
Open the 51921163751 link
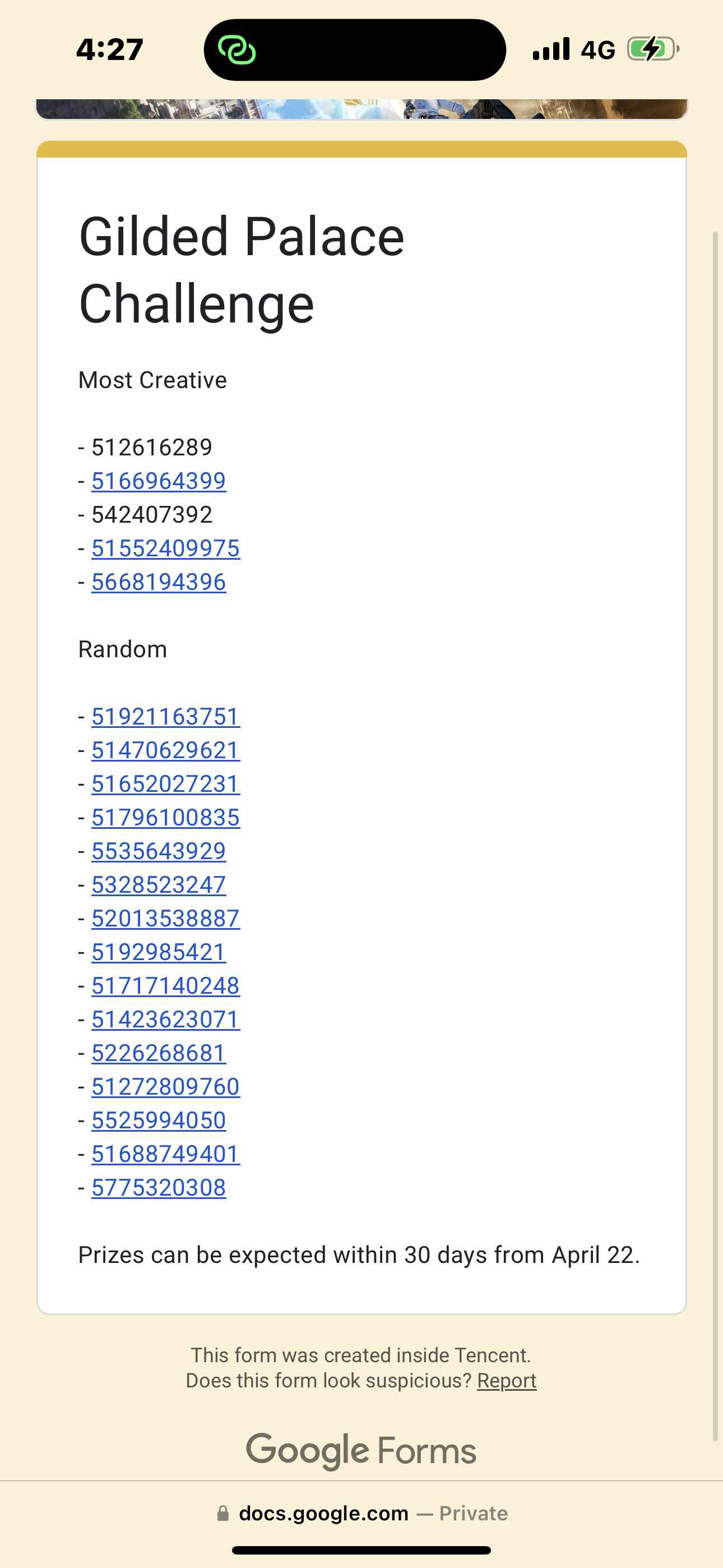tap(165, 717)
